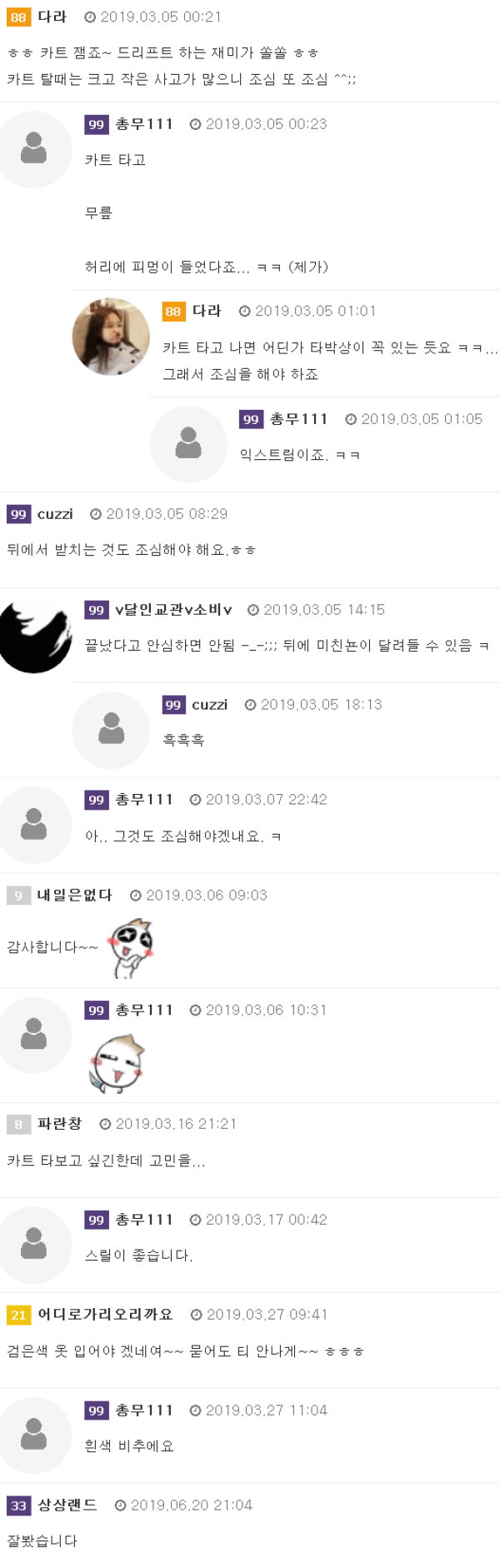Tap username 파란창

(59, 1123)
